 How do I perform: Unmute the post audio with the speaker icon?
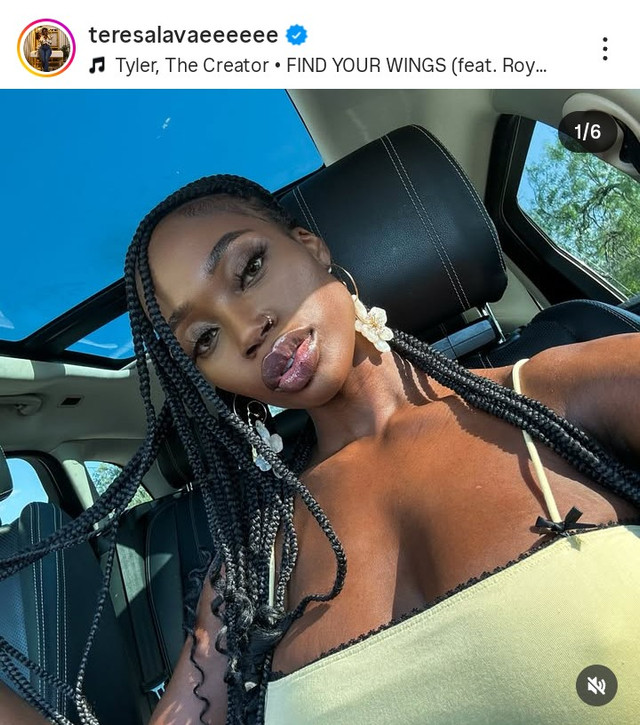pyautogui.click(x=596, y=685)
